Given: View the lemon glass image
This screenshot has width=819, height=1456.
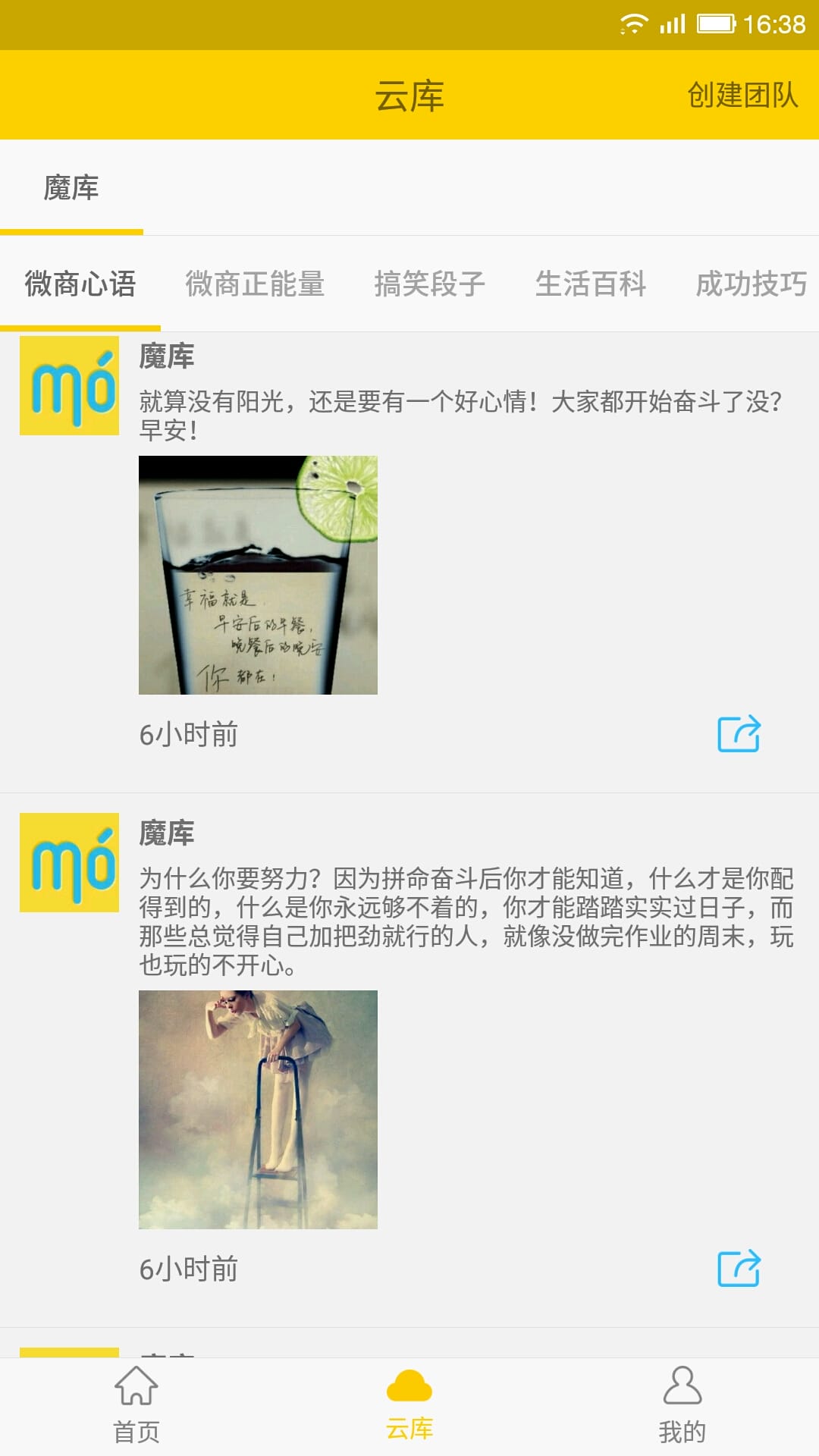Looking at the screenshot, I should pos(258,575).
